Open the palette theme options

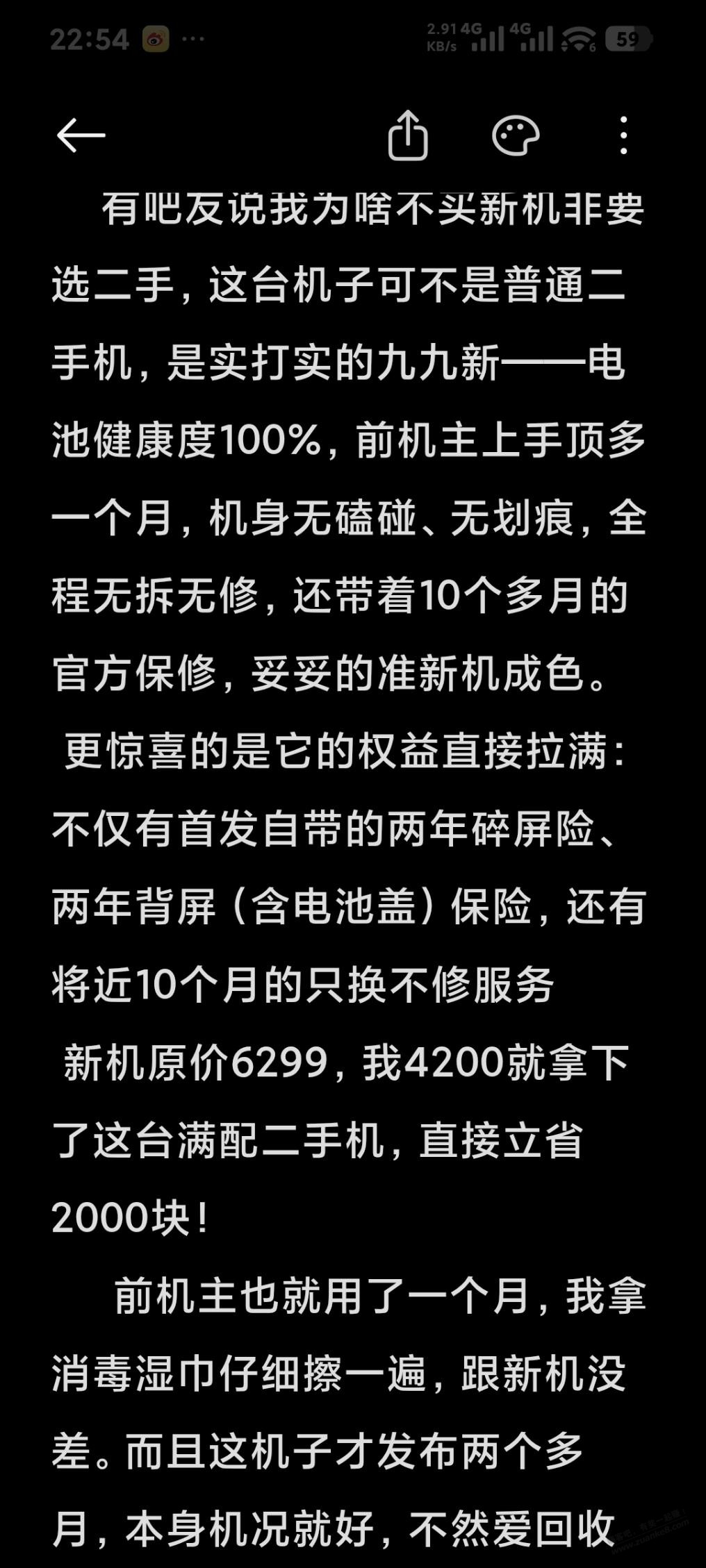(x=516, y=135)
